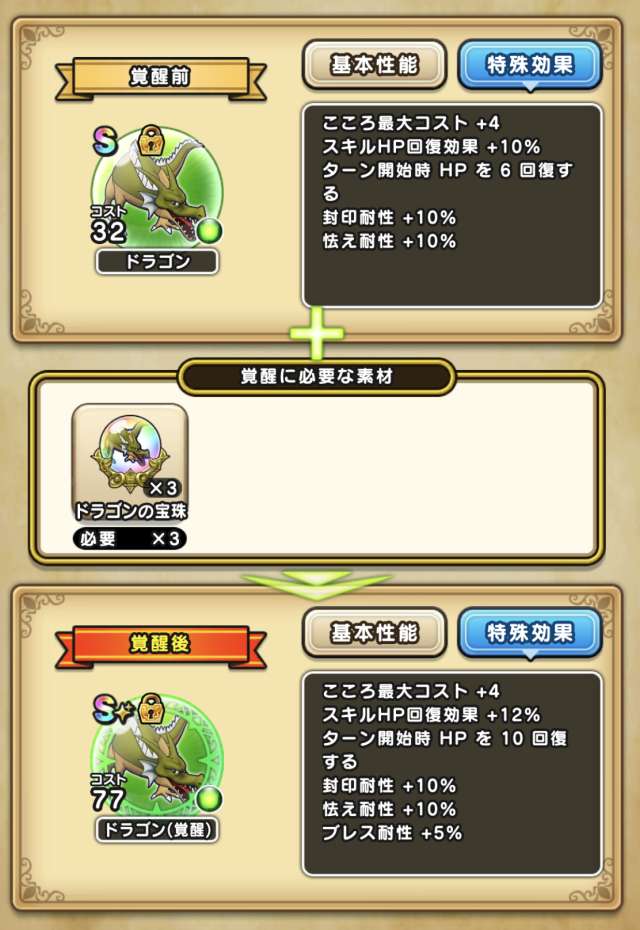Switch to 基本性能 tab in 覚醒後 panel

pyautogui.click(x=374, y=633)
